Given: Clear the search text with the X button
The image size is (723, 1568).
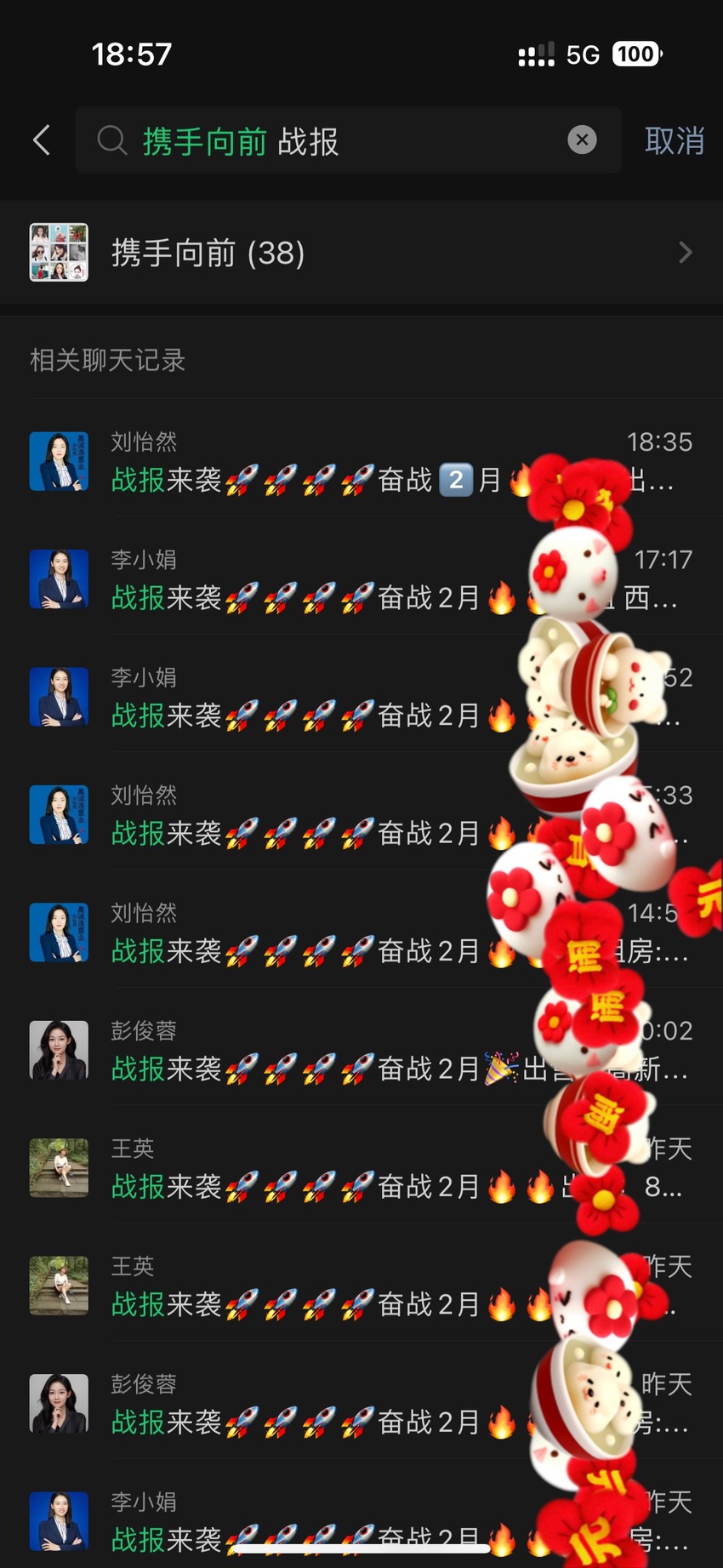Looking at the screenshot, I should tap(582, 140).
